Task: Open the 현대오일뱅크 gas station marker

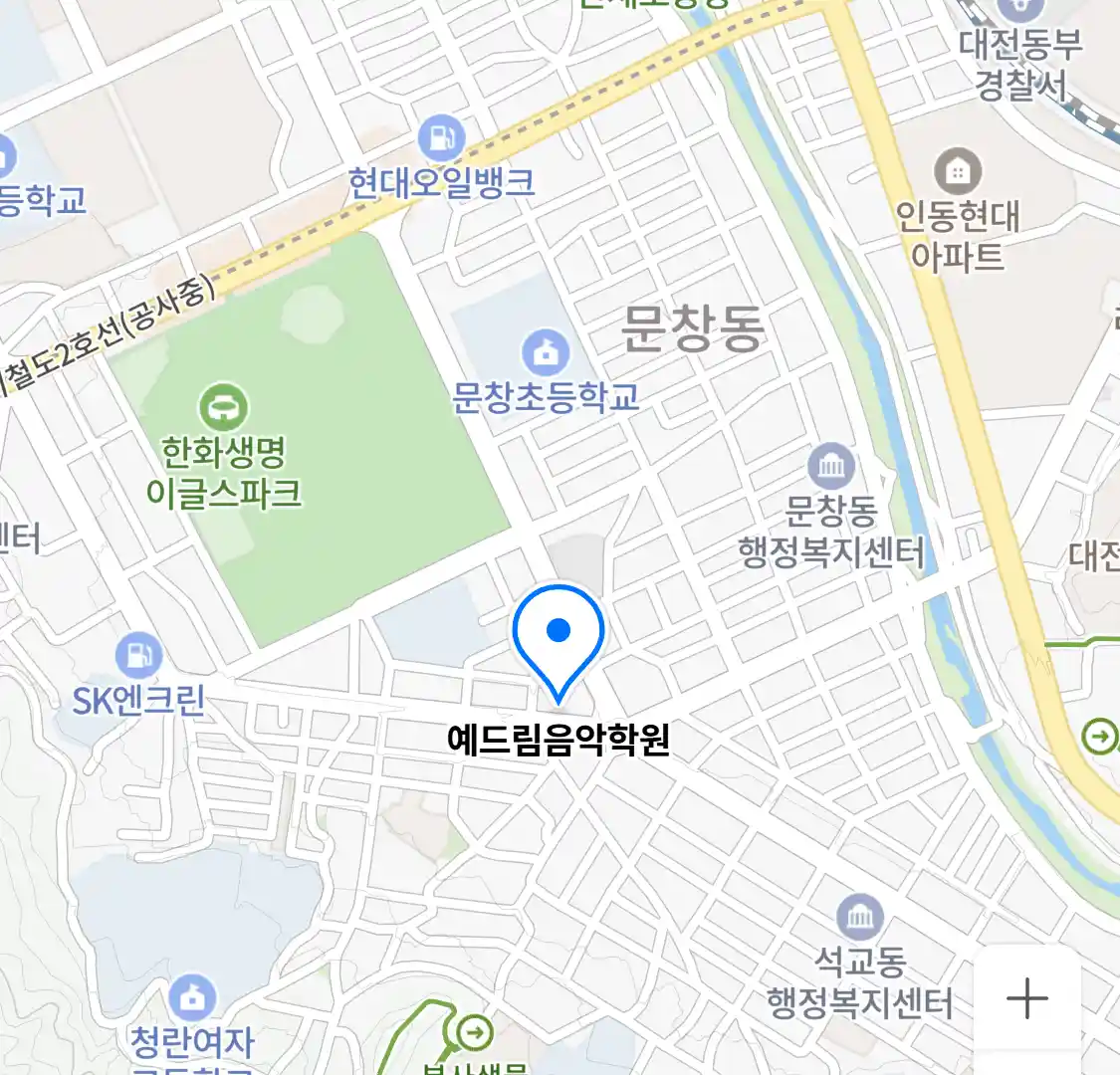Action: (441, 139)
